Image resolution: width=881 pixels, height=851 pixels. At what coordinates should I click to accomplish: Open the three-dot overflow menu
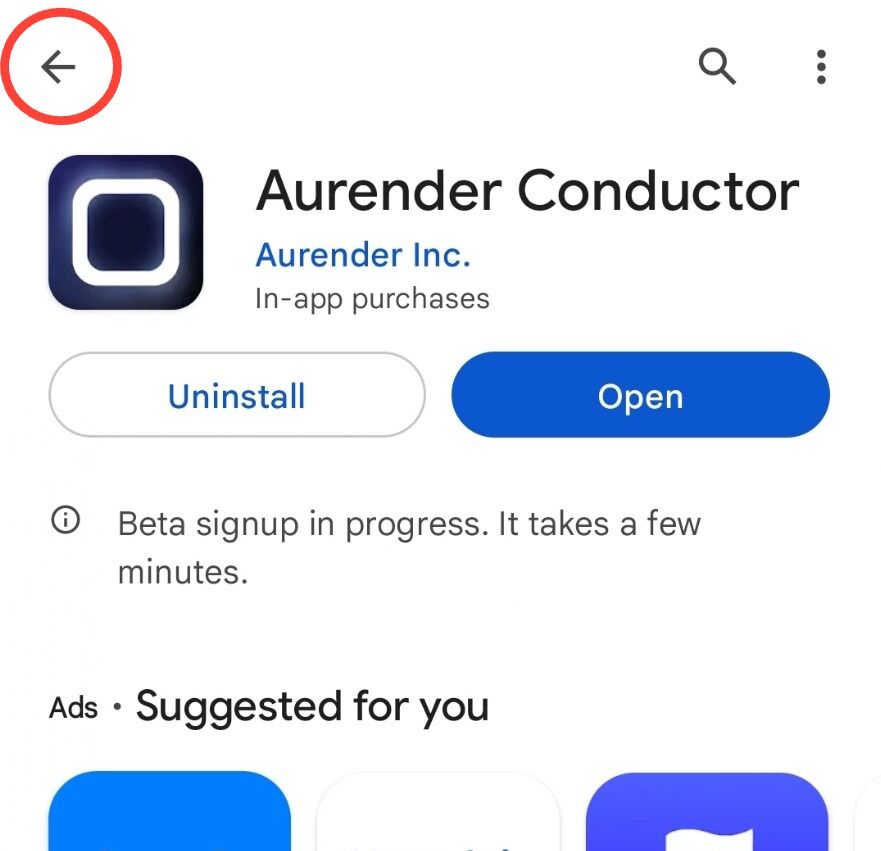[x=821, y=67]
